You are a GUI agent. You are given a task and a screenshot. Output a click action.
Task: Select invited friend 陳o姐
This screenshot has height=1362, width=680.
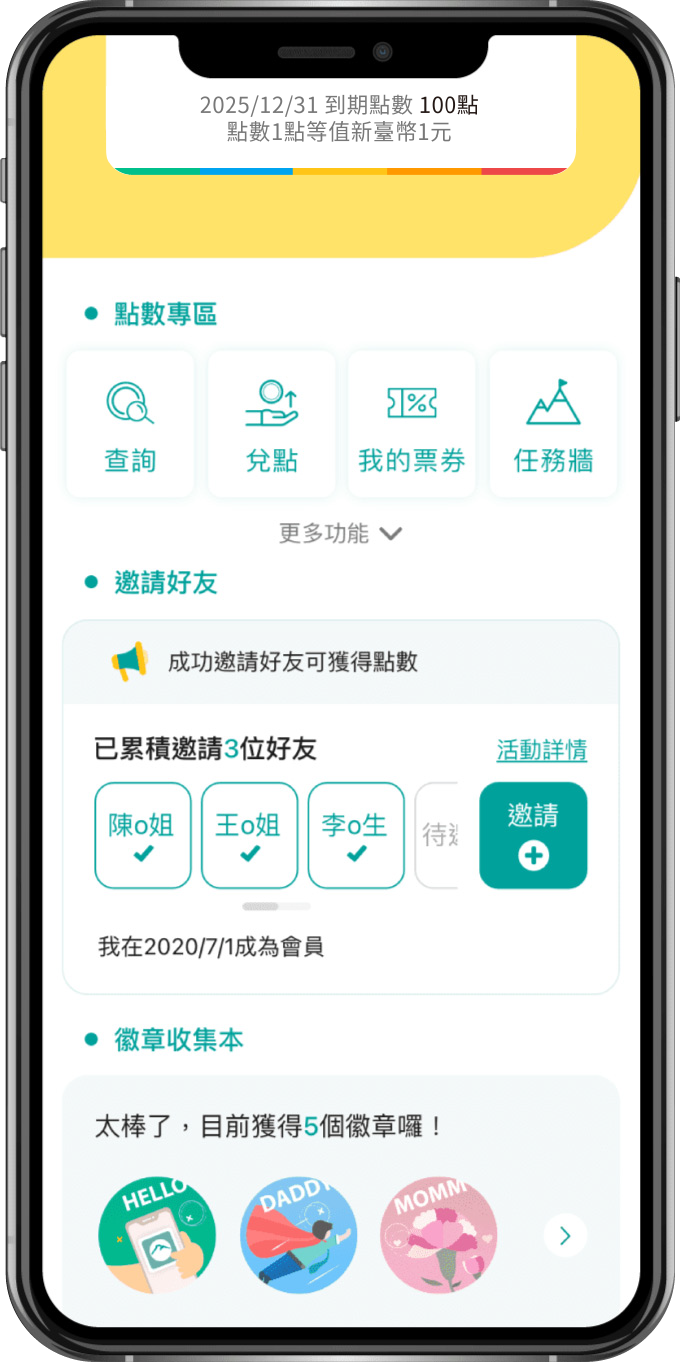point(143,835)
